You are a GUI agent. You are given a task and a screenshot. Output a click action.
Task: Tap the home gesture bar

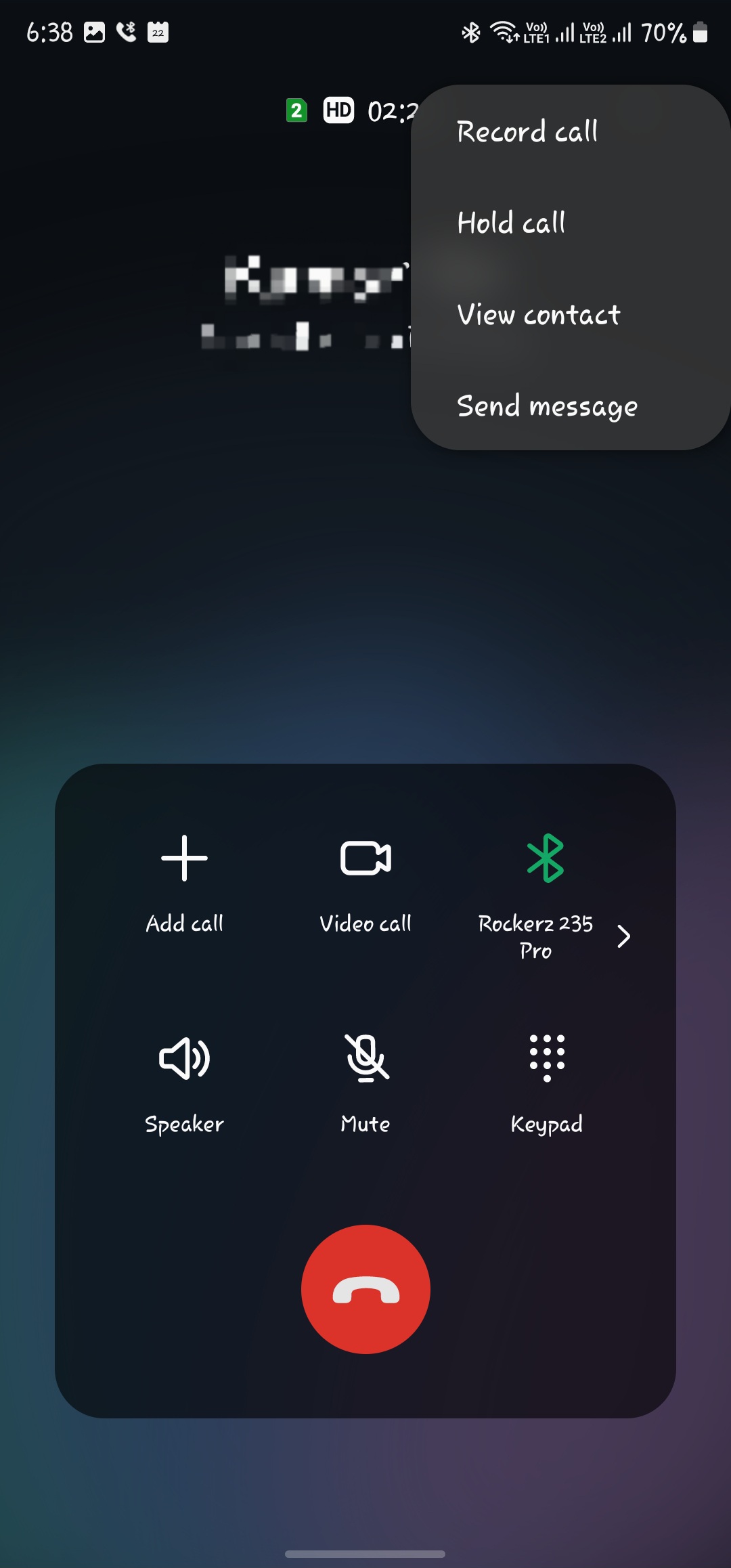pos(365,1554)
